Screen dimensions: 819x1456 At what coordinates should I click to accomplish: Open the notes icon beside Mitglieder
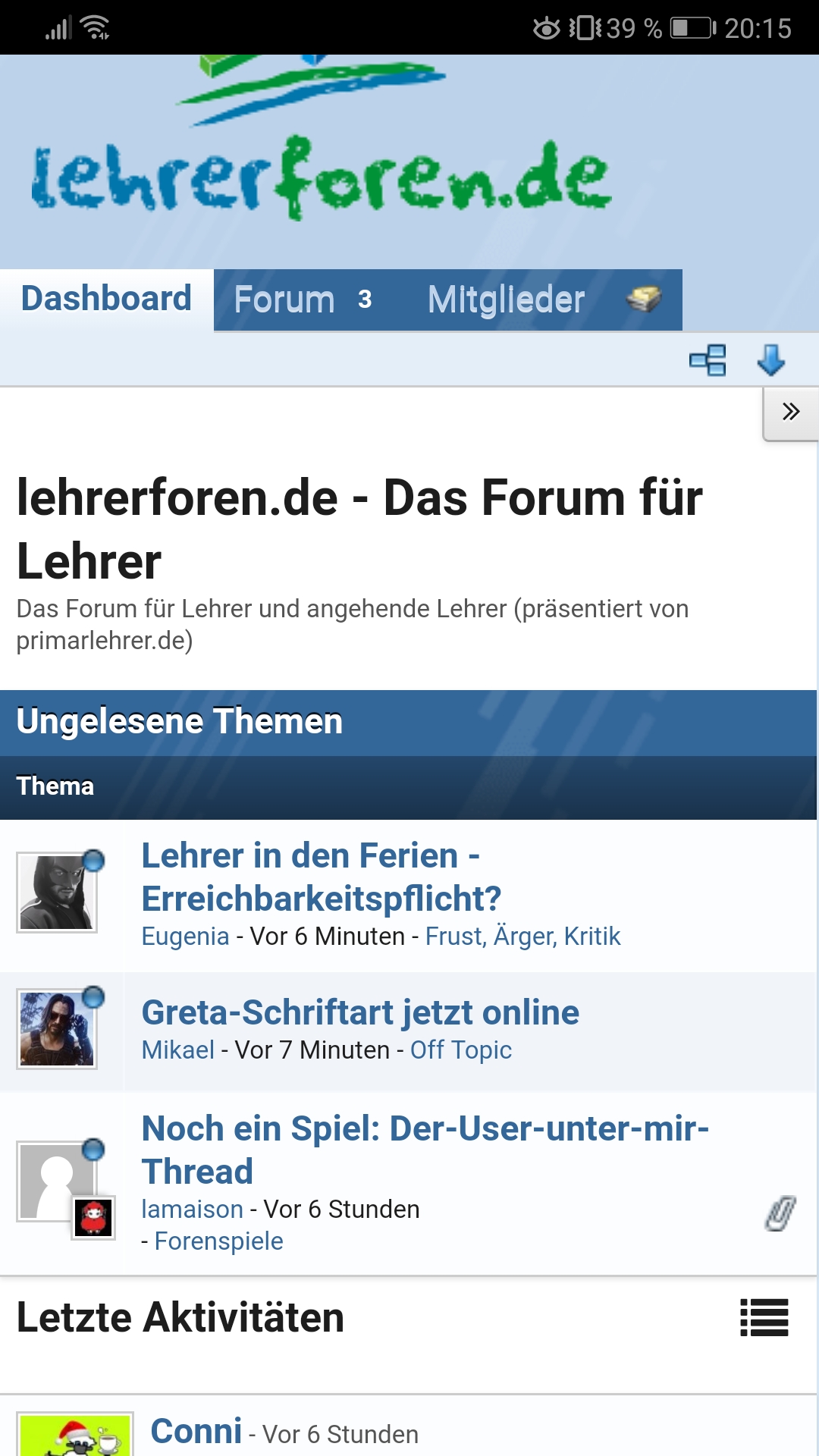[x=644, y=300]
